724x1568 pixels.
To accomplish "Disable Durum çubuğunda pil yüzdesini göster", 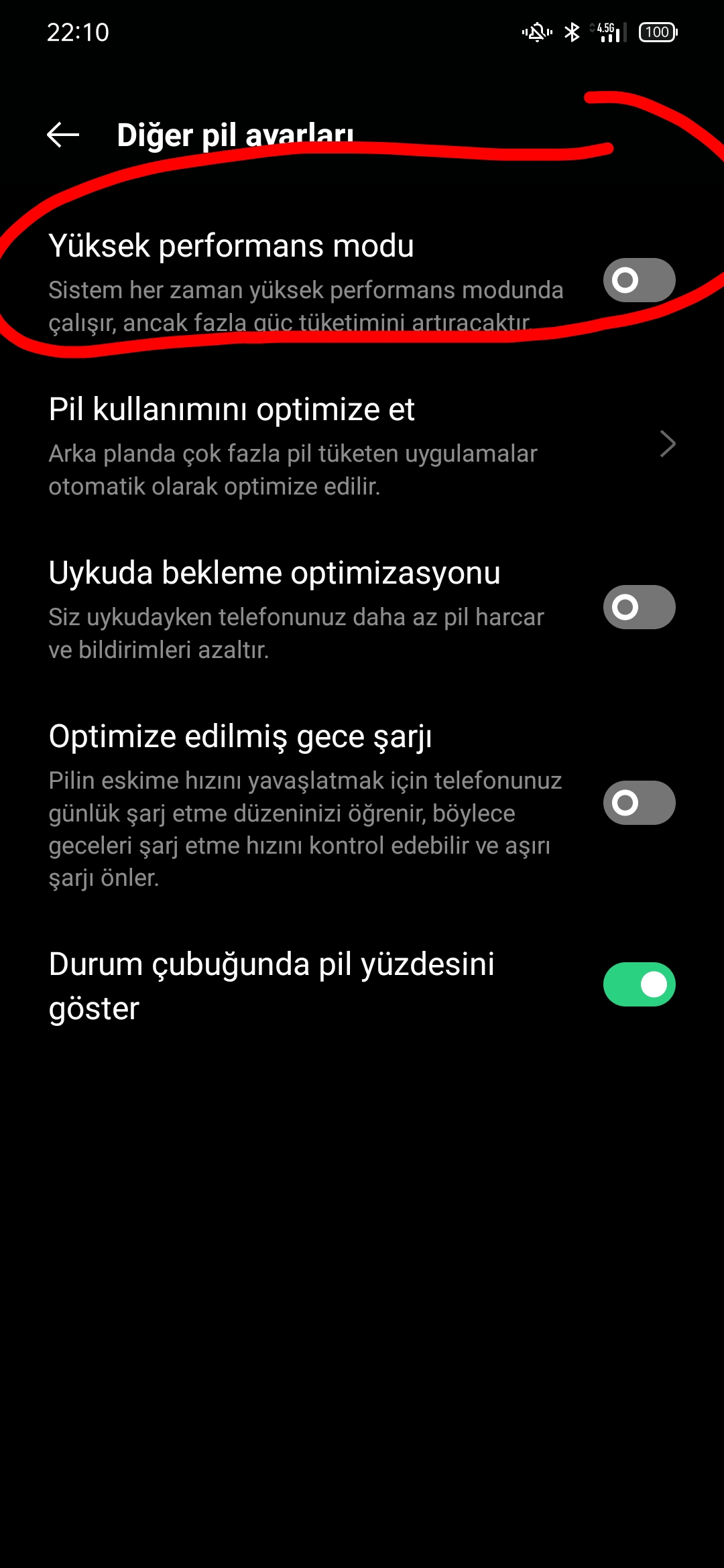I will 639,984.
